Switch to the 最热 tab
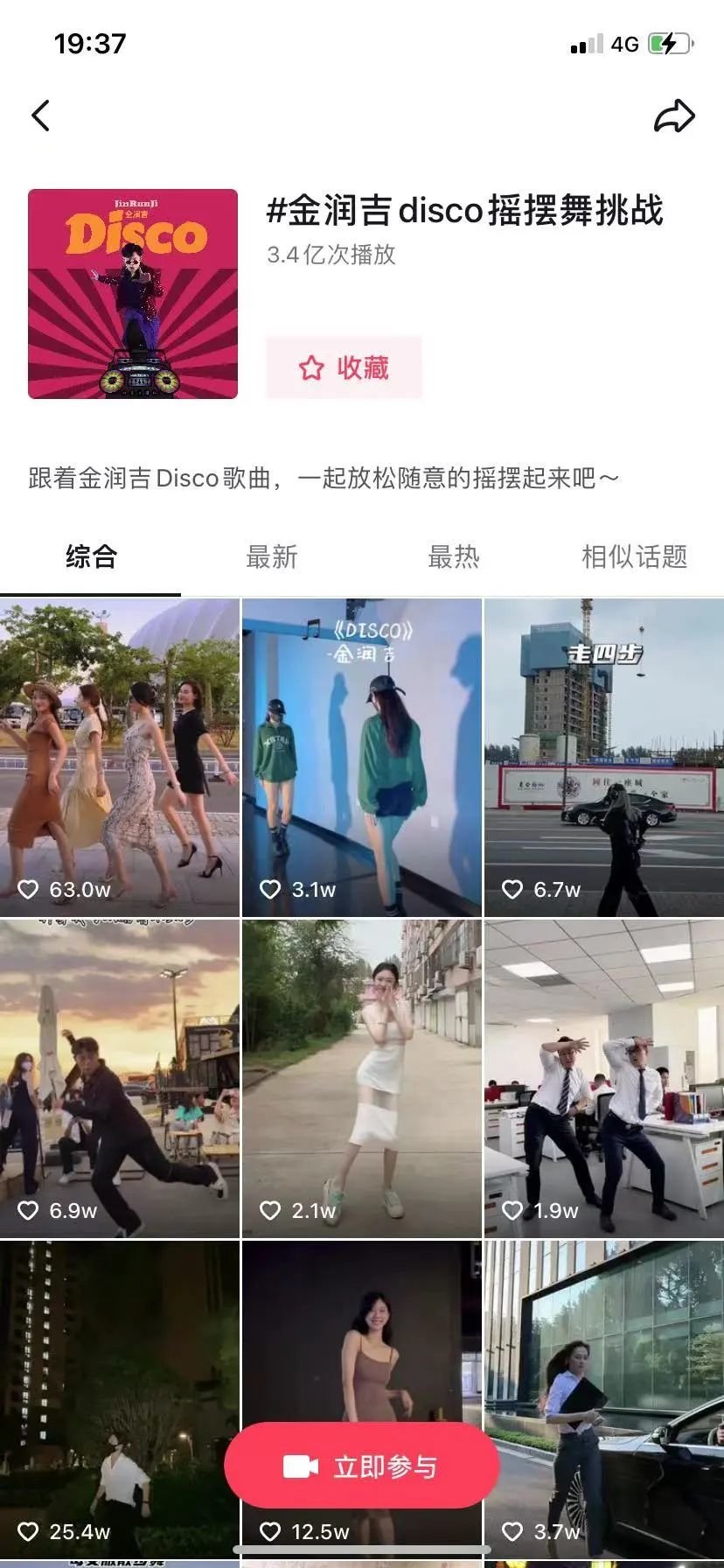This screenshot has height=1568, width=724. [453, 556]
